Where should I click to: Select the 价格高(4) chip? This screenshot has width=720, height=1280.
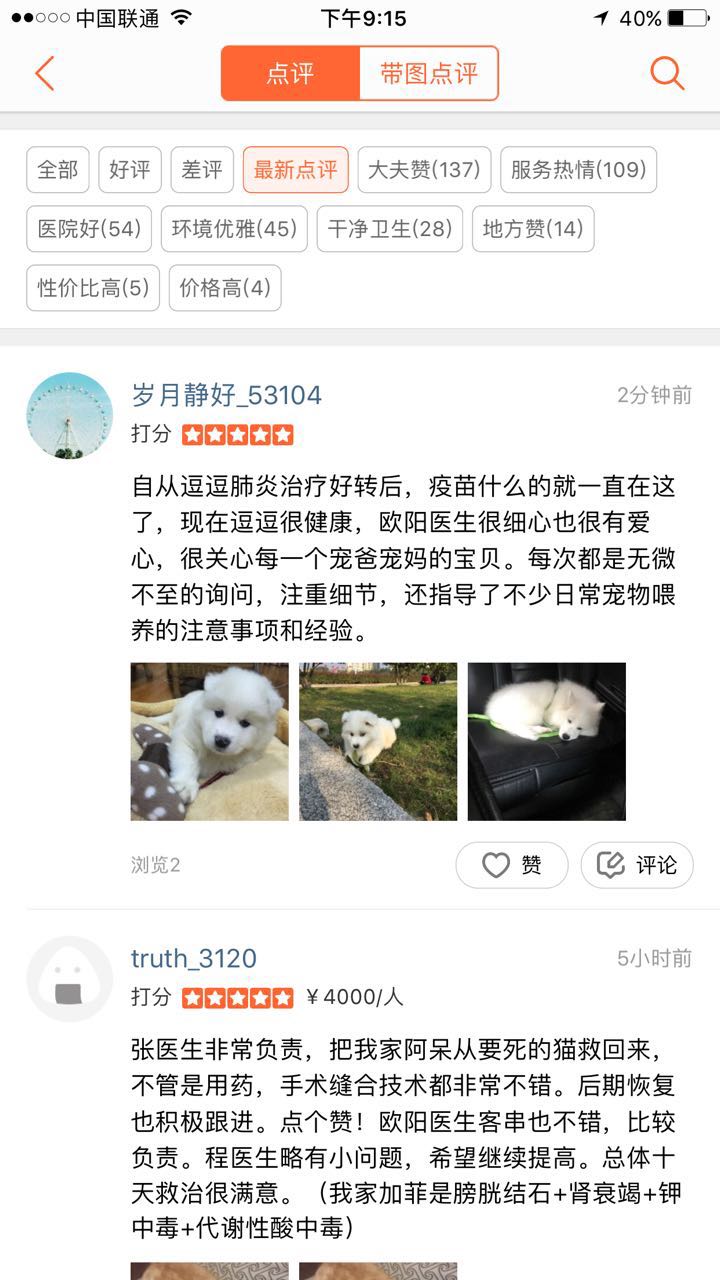tap(225, 288)
